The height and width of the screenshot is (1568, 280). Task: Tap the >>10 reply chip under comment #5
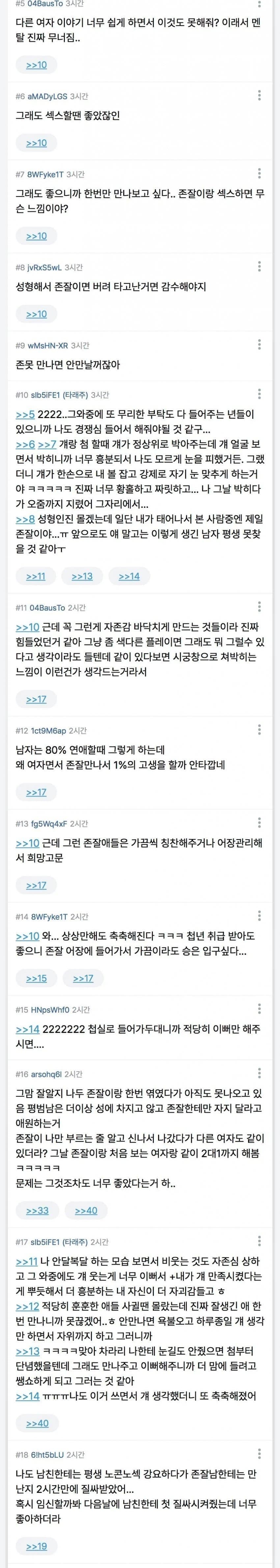(x=37, y=65)
